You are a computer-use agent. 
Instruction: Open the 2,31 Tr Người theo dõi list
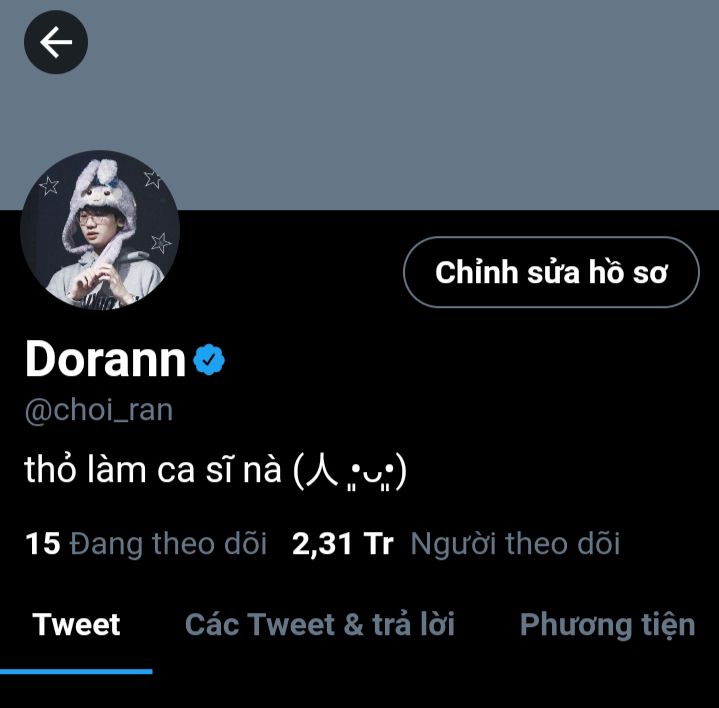coord(456,543)
